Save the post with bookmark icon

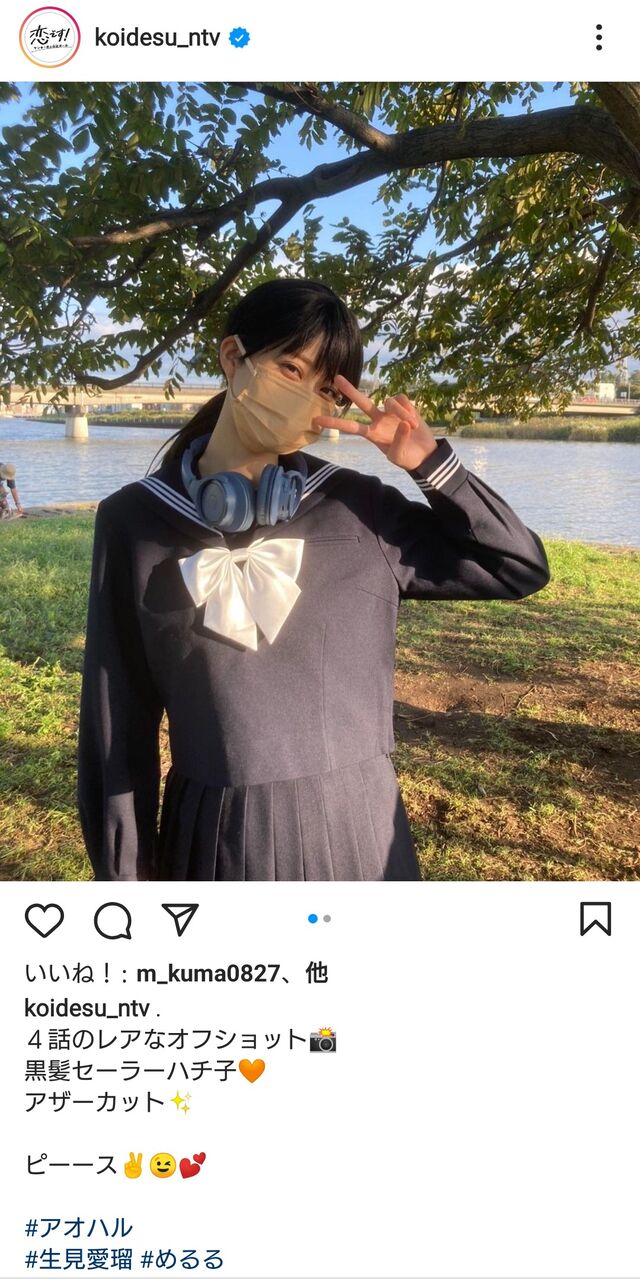pos(595,919)
